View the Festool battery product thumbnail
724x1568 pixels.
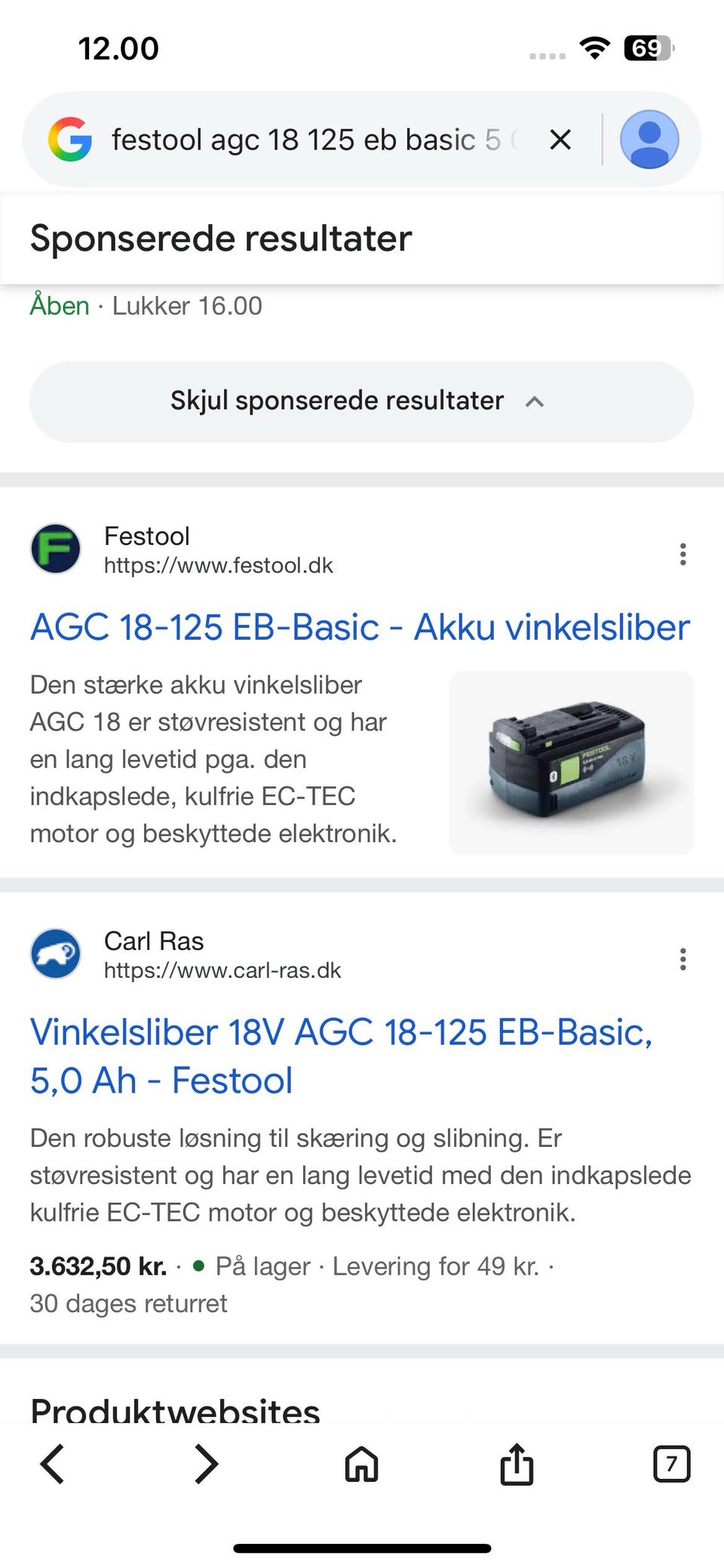[x=571, y=763]
